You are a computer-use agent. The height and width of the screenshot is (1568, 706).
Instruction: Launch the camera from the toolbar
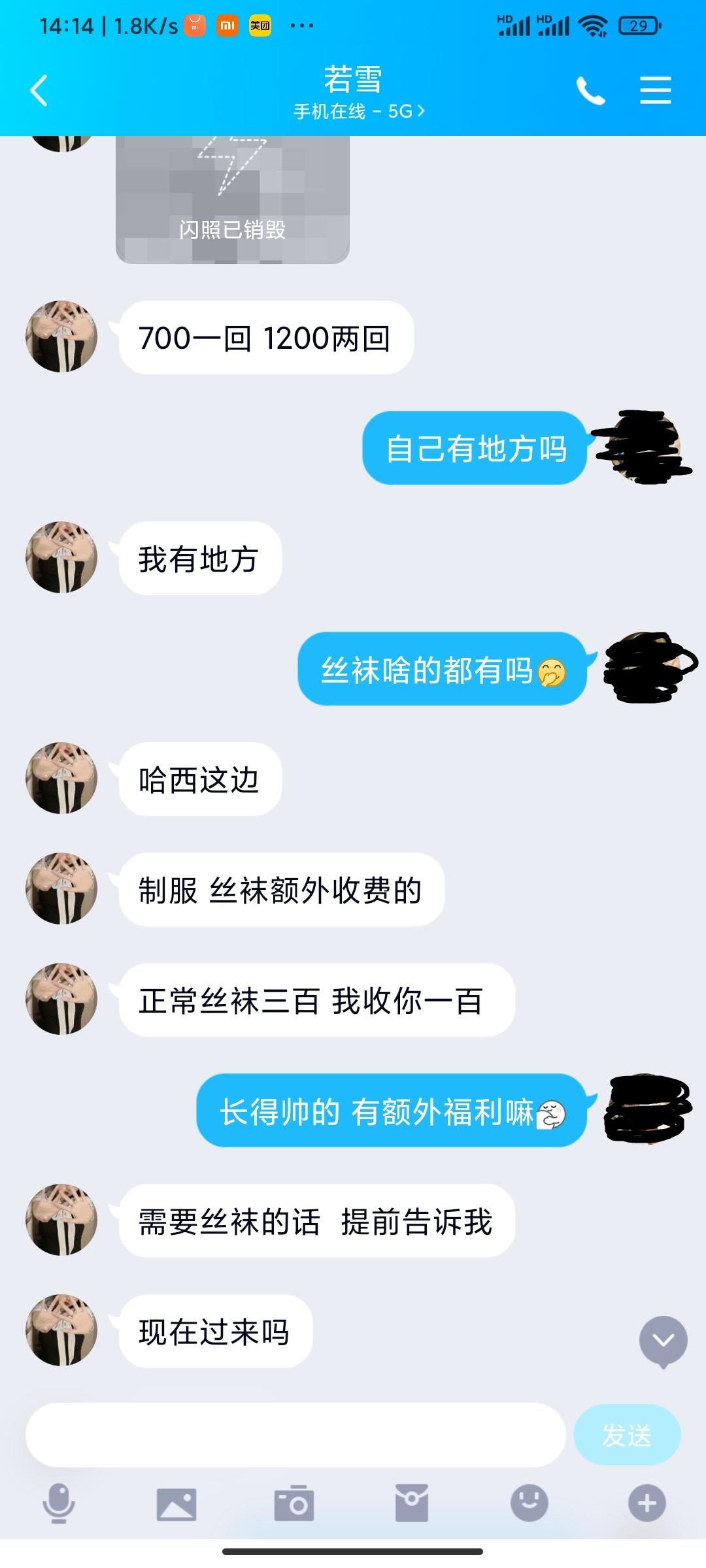click(294, 1504)
